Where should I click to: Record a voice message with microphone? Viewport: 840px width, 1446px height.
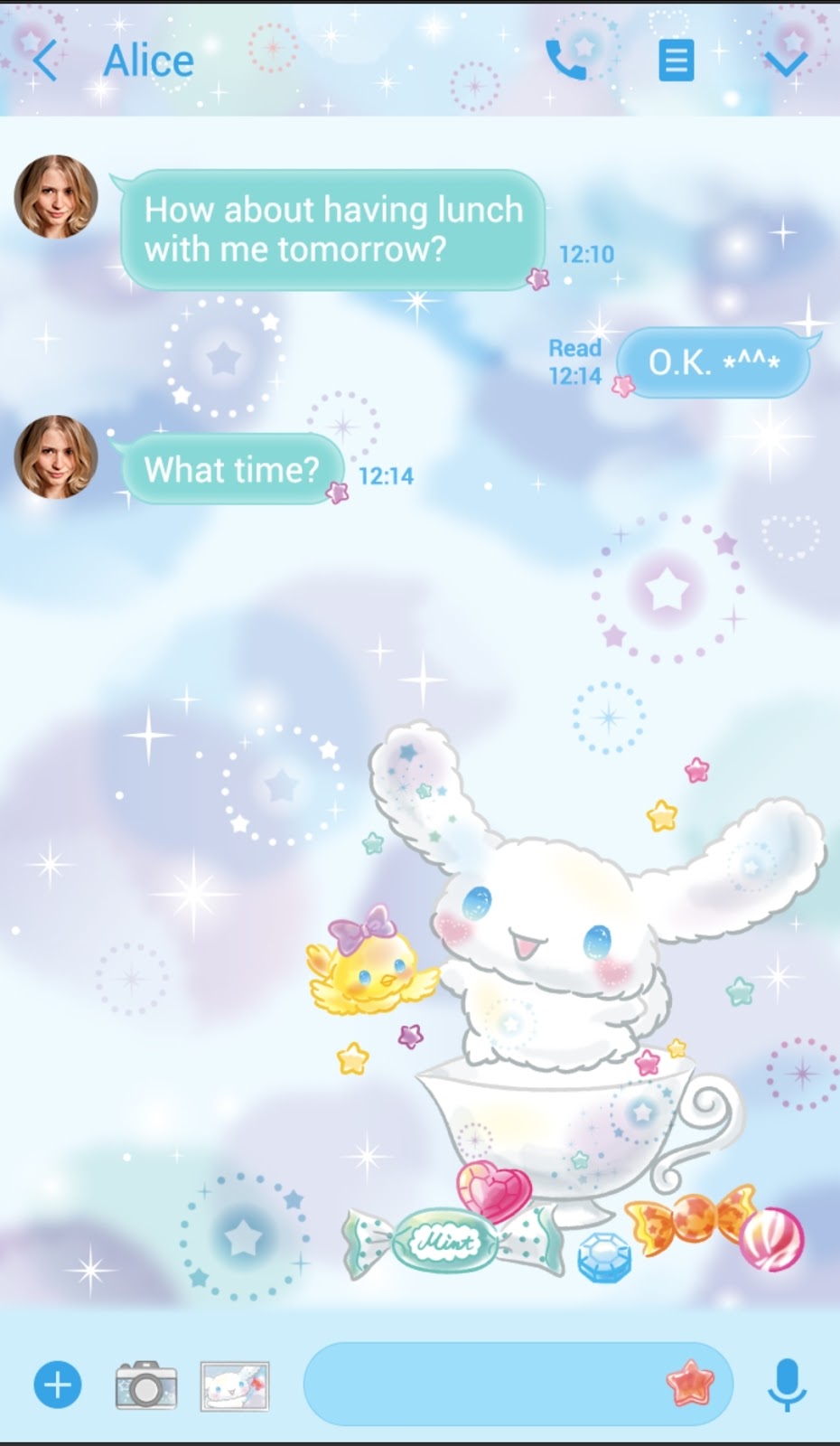click(787, 1384)
